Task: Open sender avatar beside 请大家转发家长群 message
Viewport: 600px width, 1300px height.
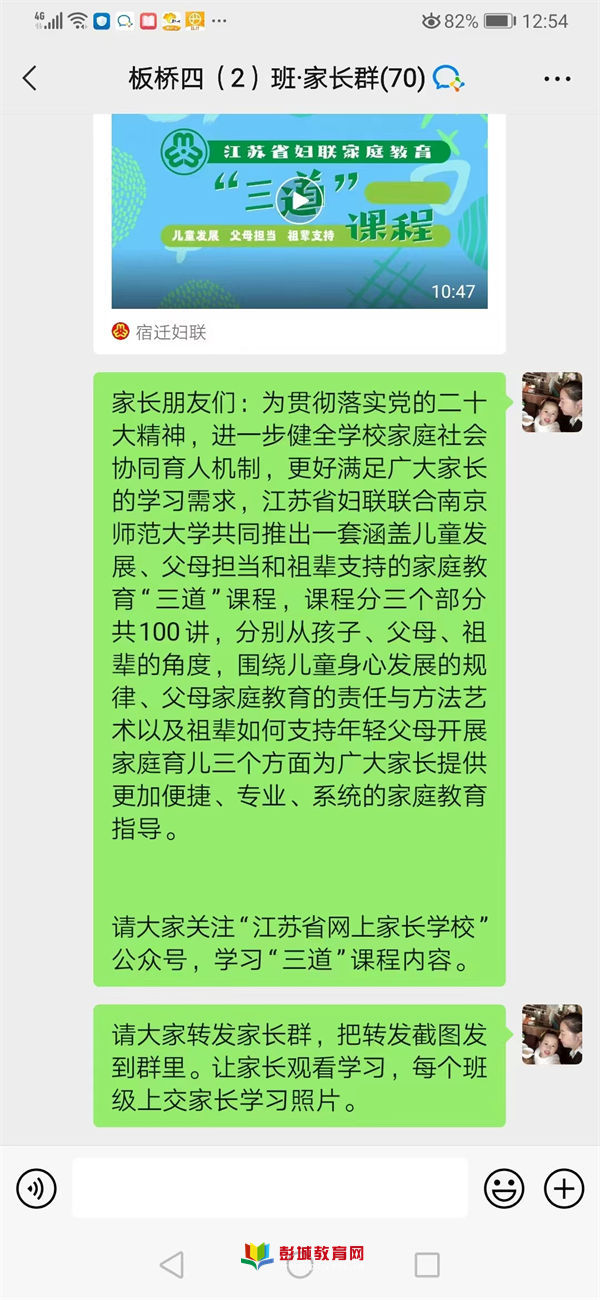Action: pyautogui.click(x=552, y=1034)
